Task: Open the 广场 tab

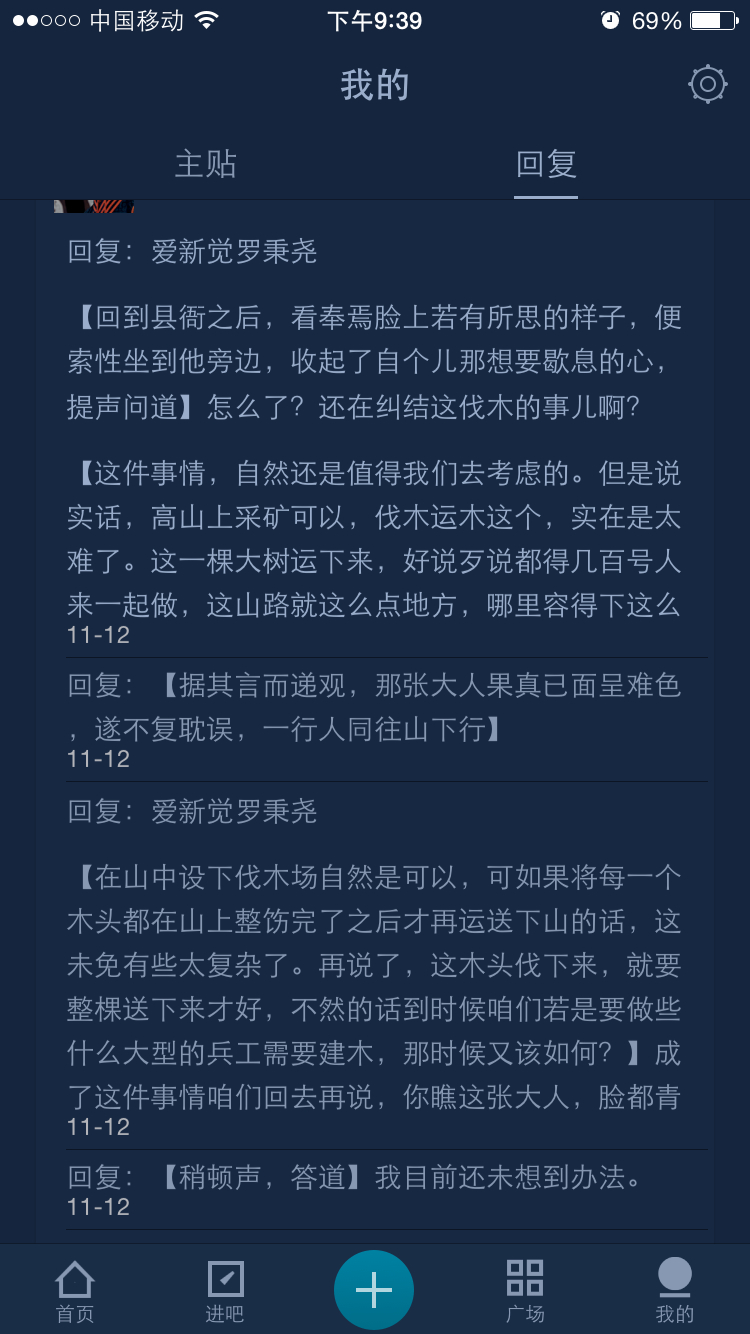Action: coord(525,1291)
